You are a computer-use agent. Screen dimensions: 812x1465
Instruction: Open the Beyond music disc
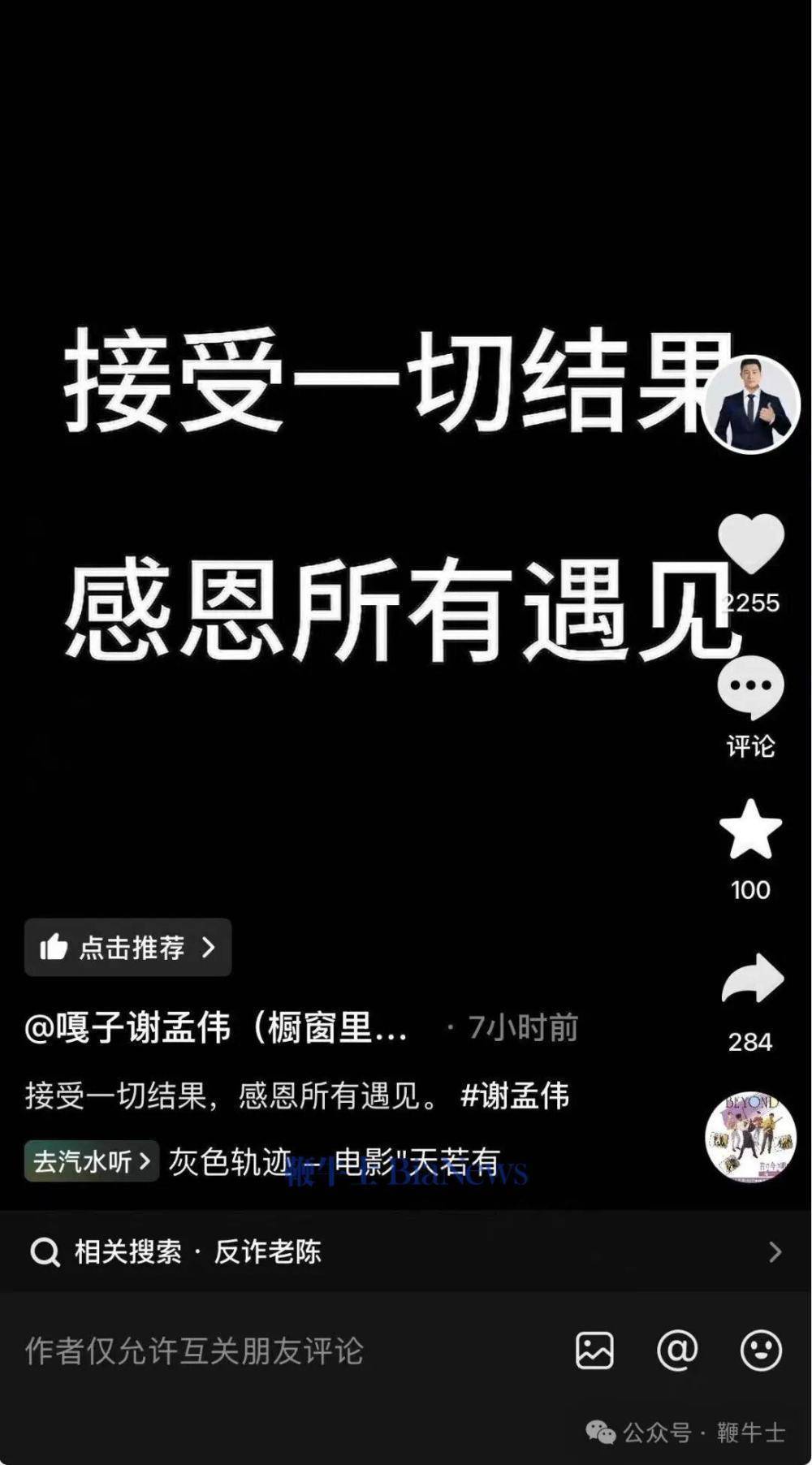(750, 1136)
